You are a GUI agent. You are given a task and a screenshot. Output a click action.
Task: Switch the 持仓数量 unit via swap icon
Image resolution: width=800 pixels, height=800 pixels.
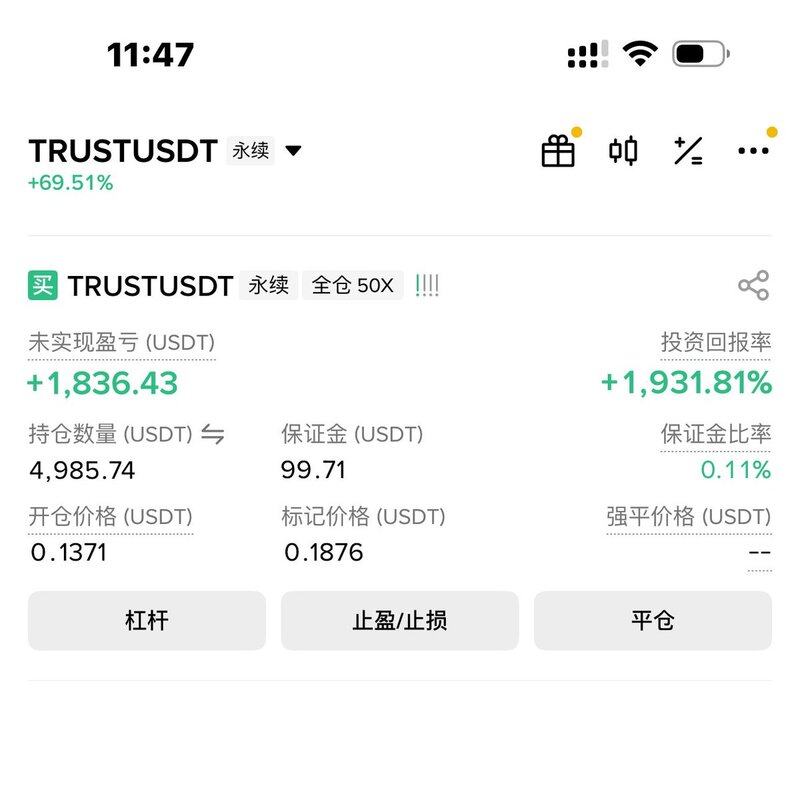[212, 434]
